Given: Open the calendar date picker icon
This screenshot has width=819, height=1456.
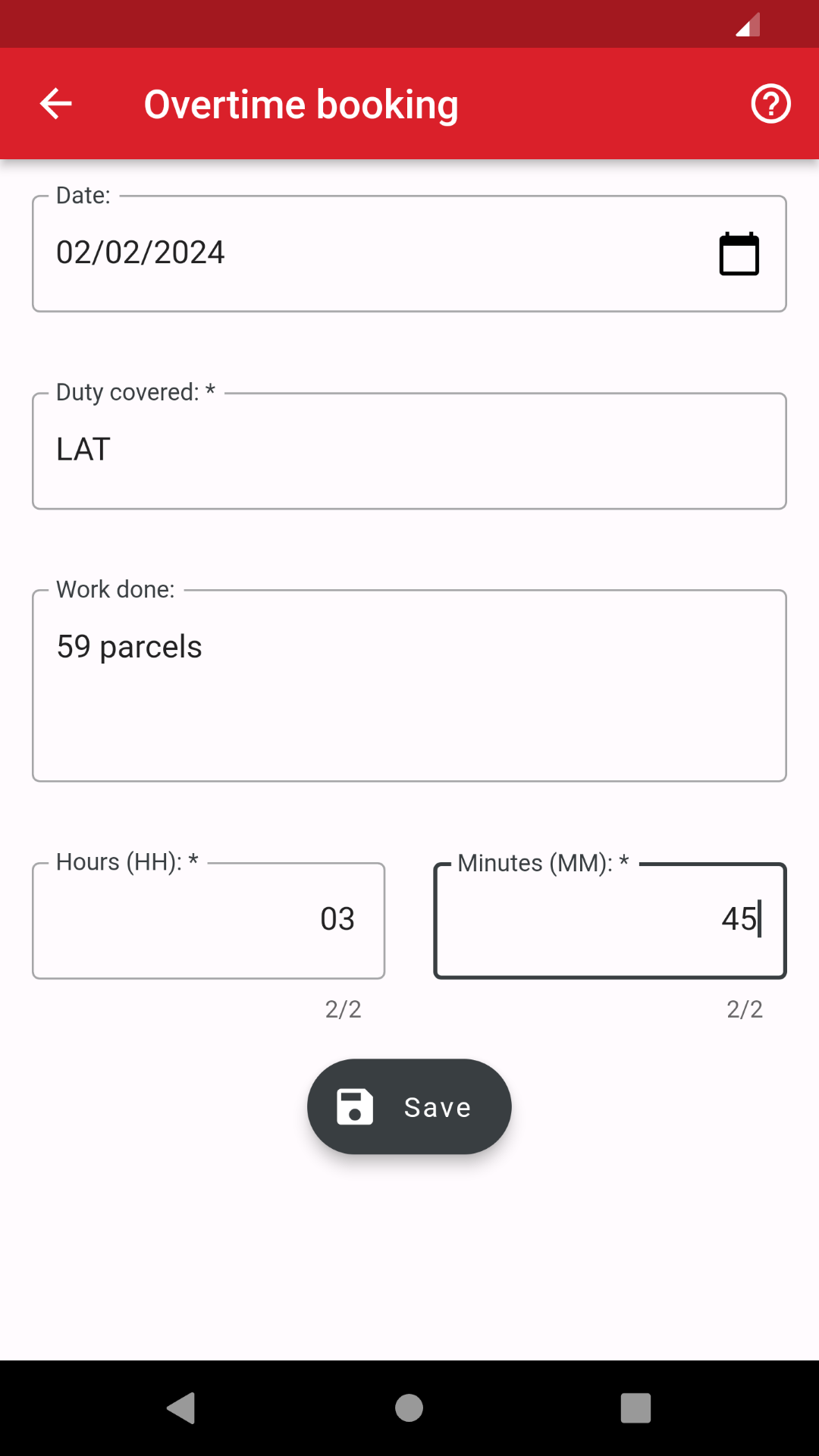Looking at the screenshot, I should (739, 254).
